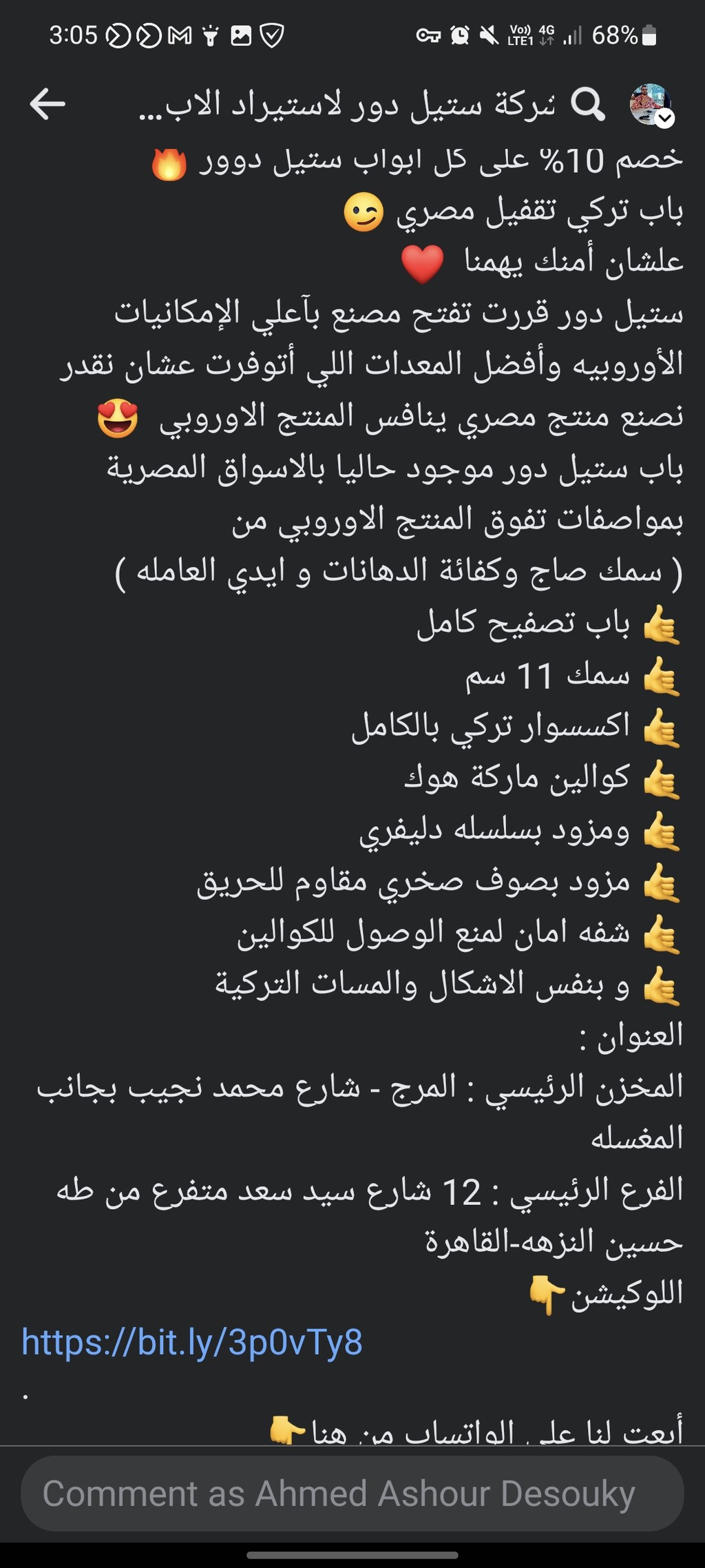The image size is (705, 1568).
Task: Tap the back arrow
Action: (x=48, y=104)
